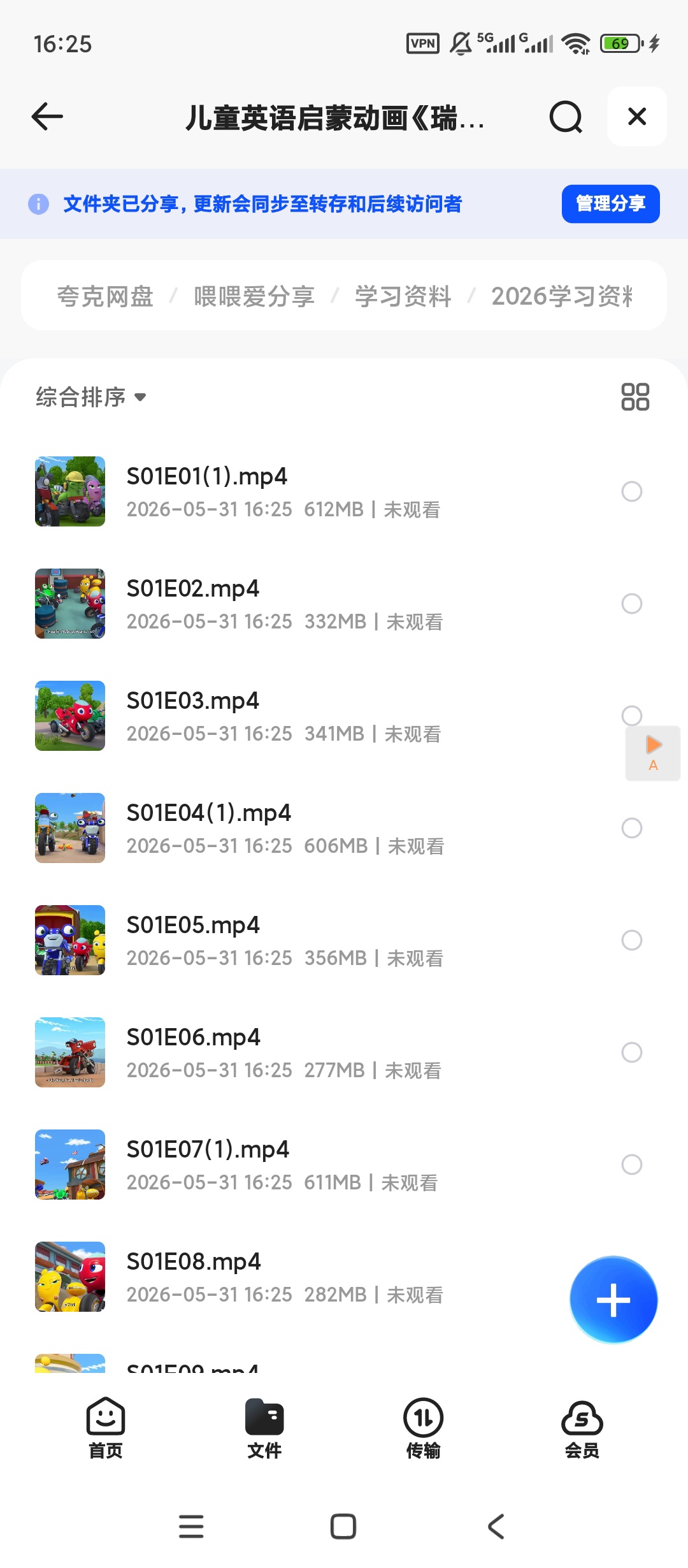Go to the 会员 membership tab

[x=582, y=1428]
